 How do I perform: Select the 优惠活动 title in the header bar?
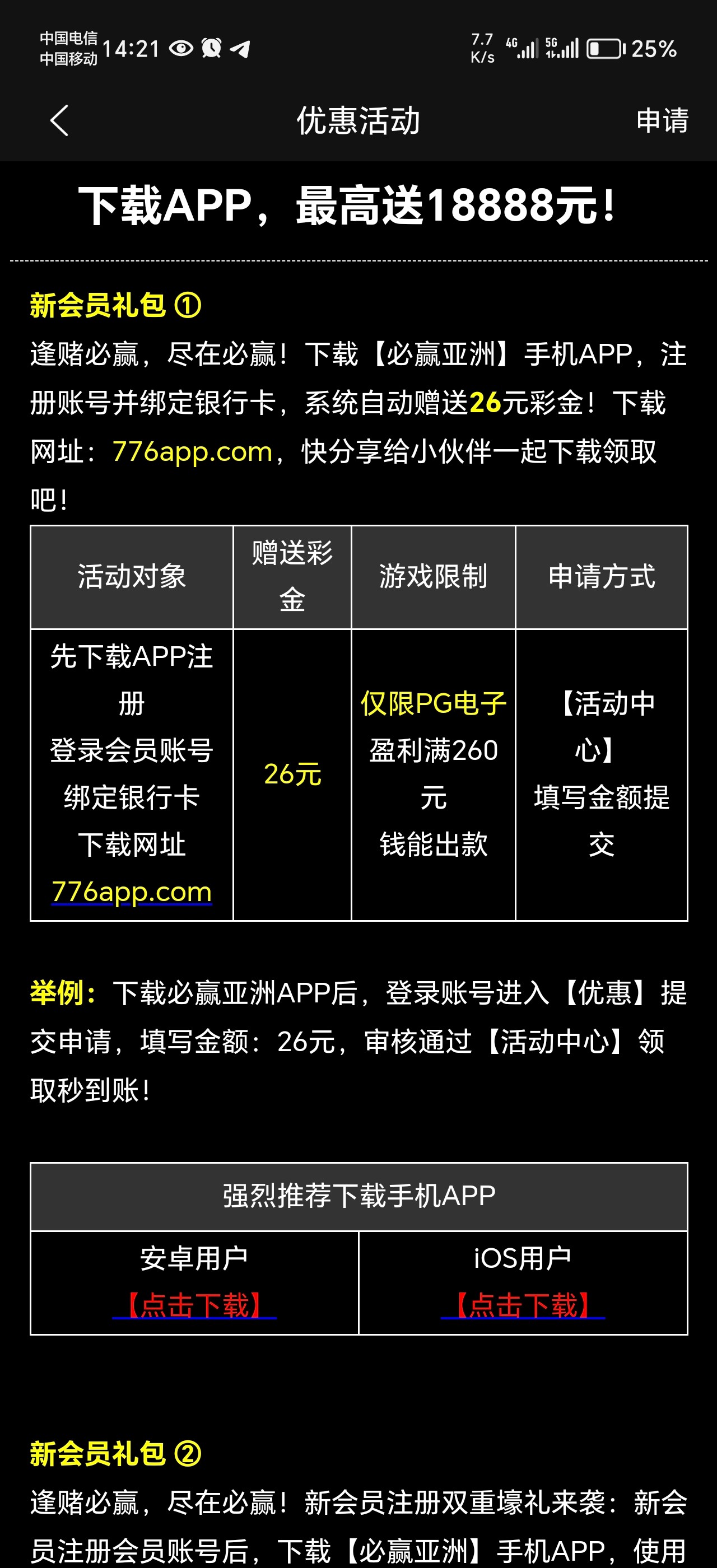[358, 120]
